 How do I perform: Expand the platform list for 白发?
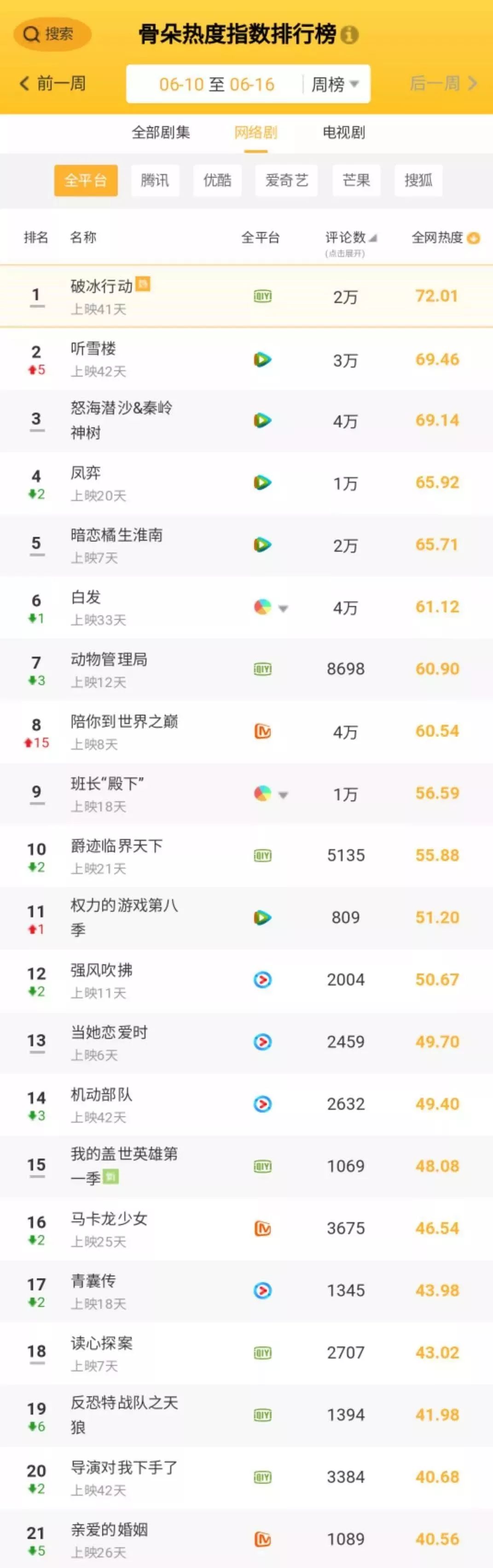283,608
